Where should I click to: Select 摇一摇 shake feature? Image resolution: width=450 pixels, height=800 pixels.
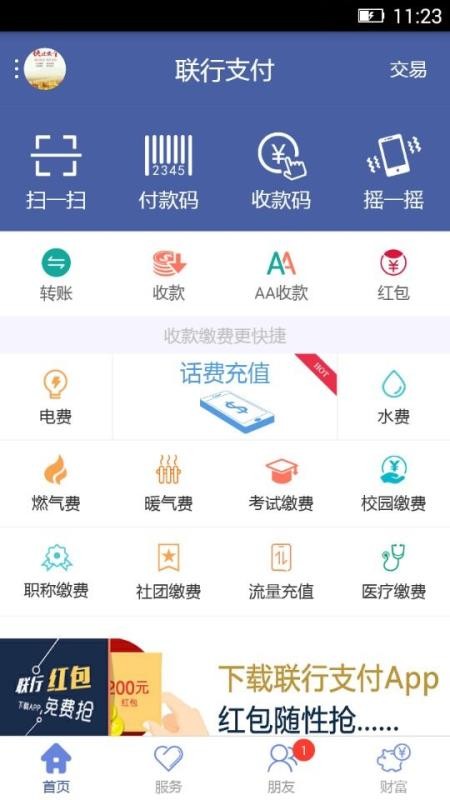(393, 172)
